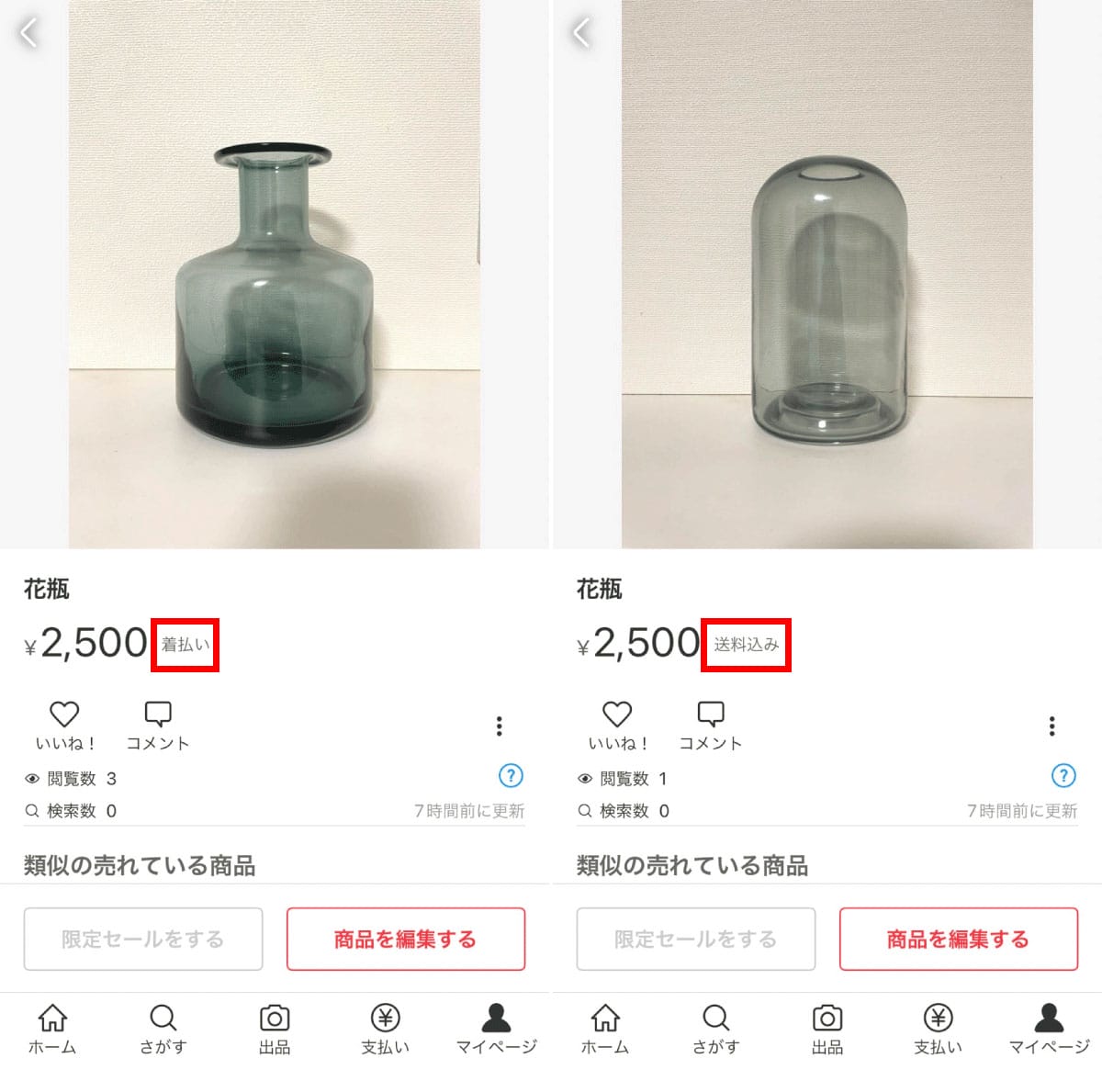Open the 出品 tab under the 送料込み listing
This screenshot has width=1102, height=1092.
(x=826, y=1029)
